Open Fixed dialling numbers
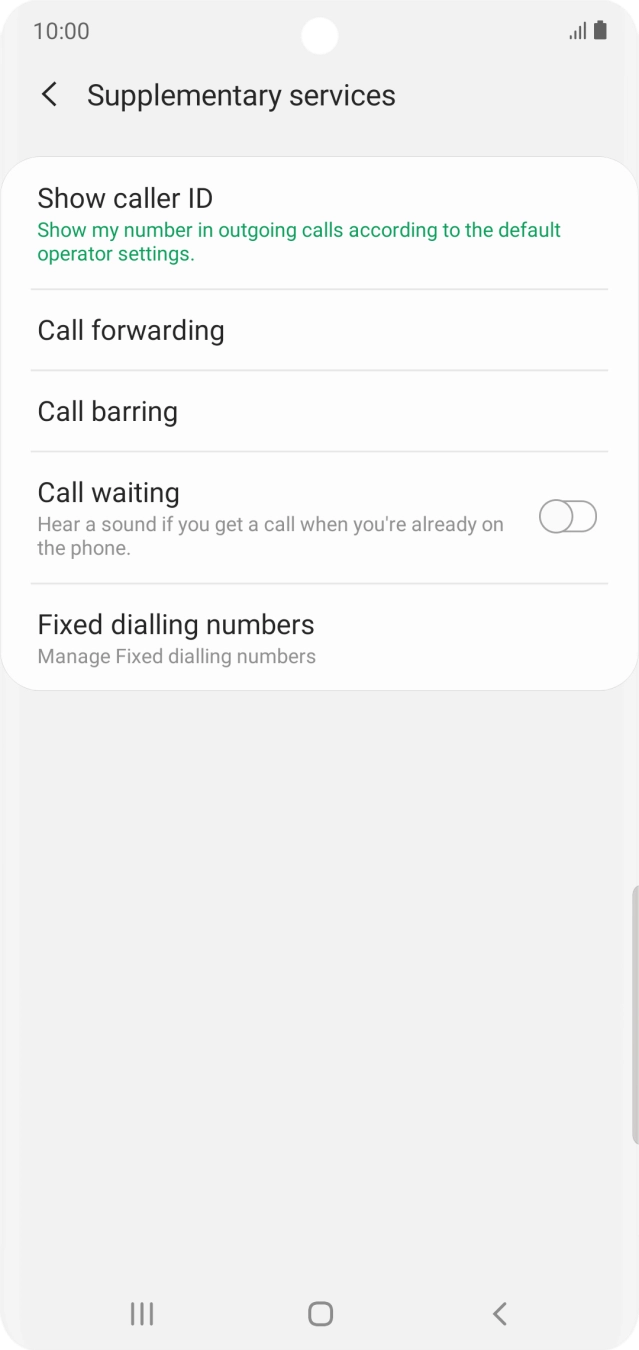This screenshot has height=1350, width=639. tap(318, 638)
